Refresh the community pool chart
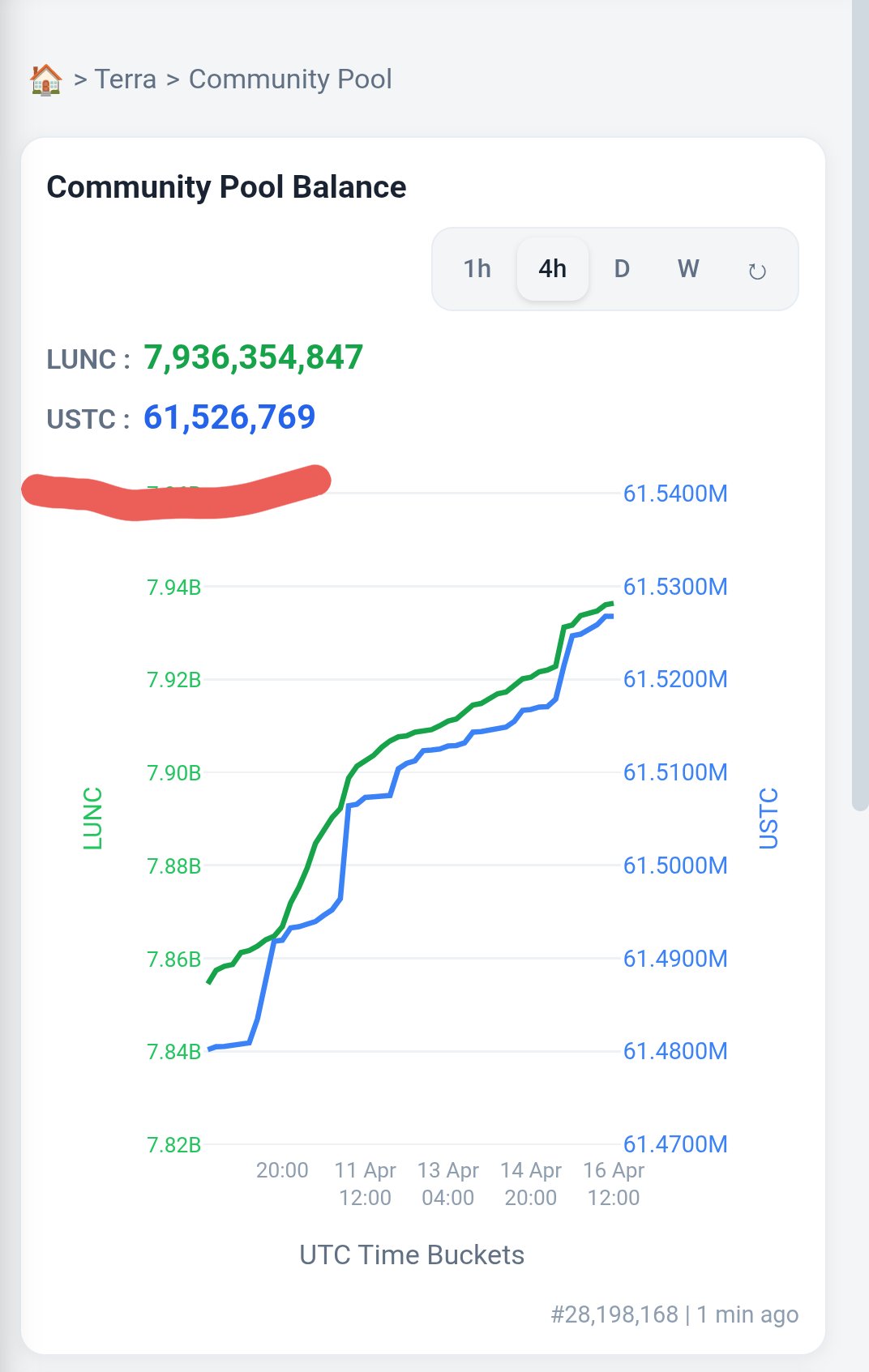The image size is (869, 1372). (757, 271)
